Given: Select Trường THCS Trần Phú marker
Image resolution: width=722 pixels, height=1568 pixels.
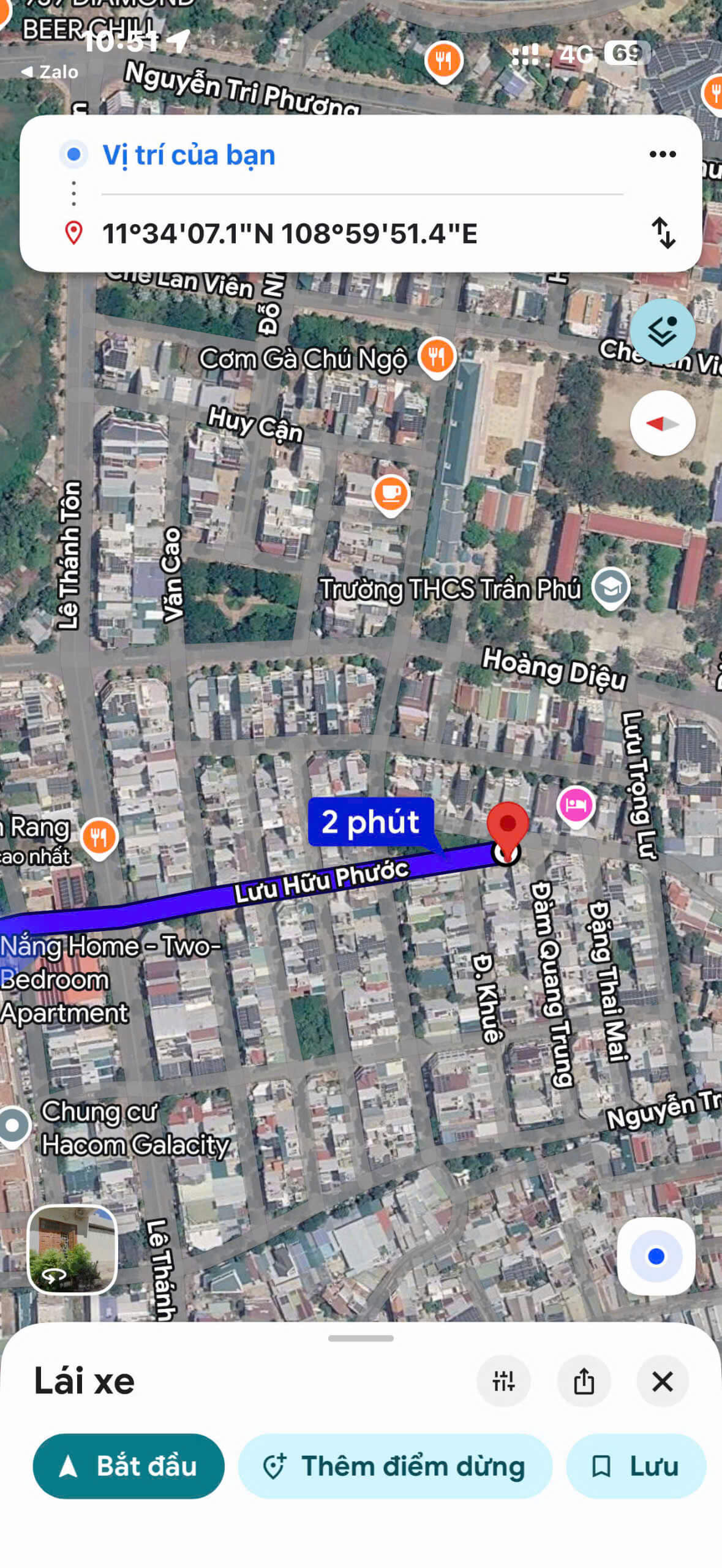Looking at the screenshot, I should click(x=610, y=588).
